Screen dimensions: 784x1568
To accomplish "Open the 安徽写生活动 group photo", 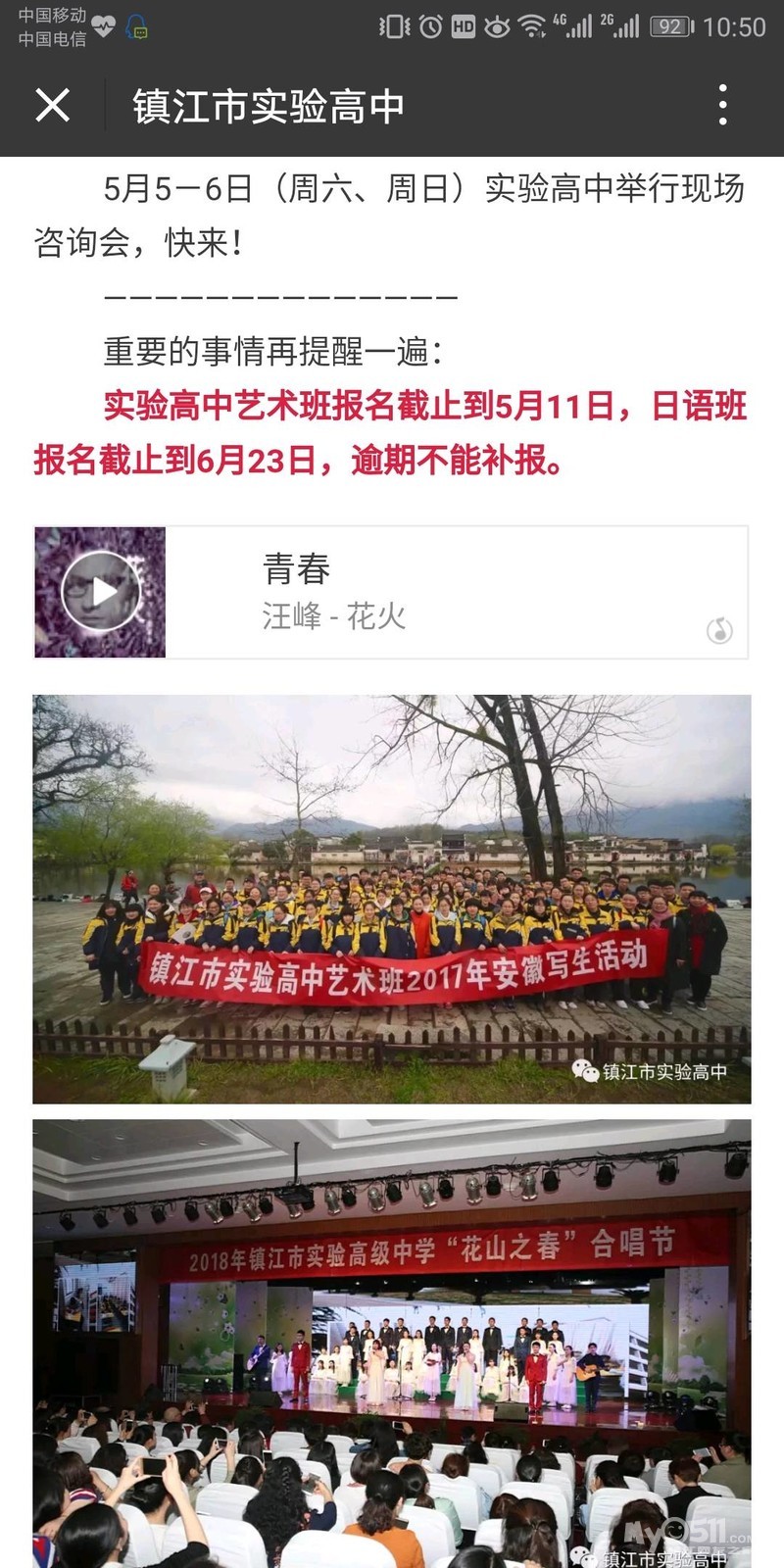I will click(x=392, y=899).
